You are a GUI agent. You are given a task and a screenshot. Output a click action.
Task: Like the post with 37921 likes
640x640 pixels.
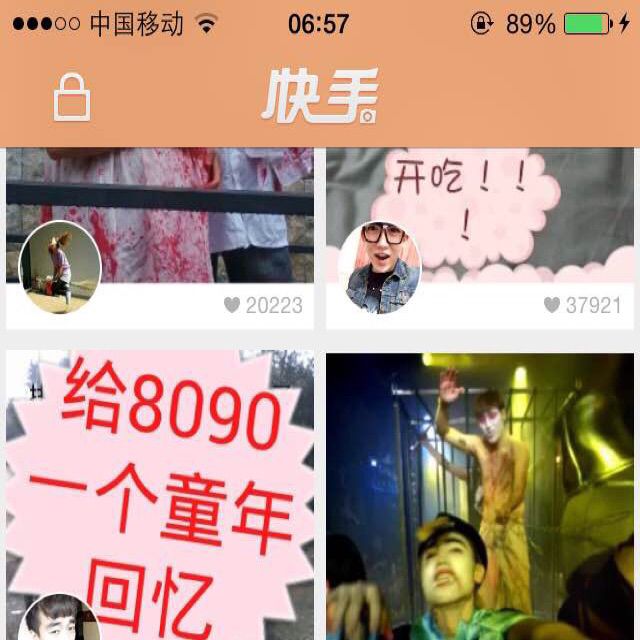coord(552,306)
